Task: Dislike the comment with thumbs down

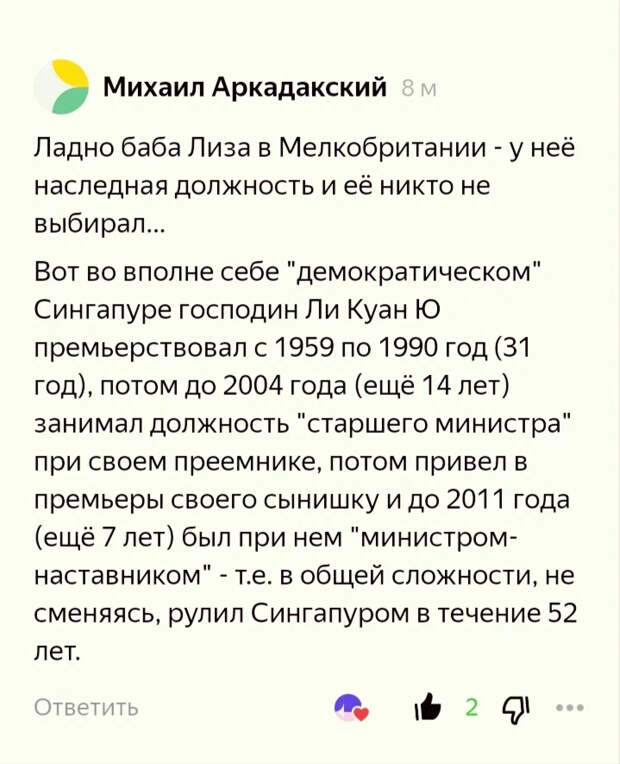Action: coord(513,708)
